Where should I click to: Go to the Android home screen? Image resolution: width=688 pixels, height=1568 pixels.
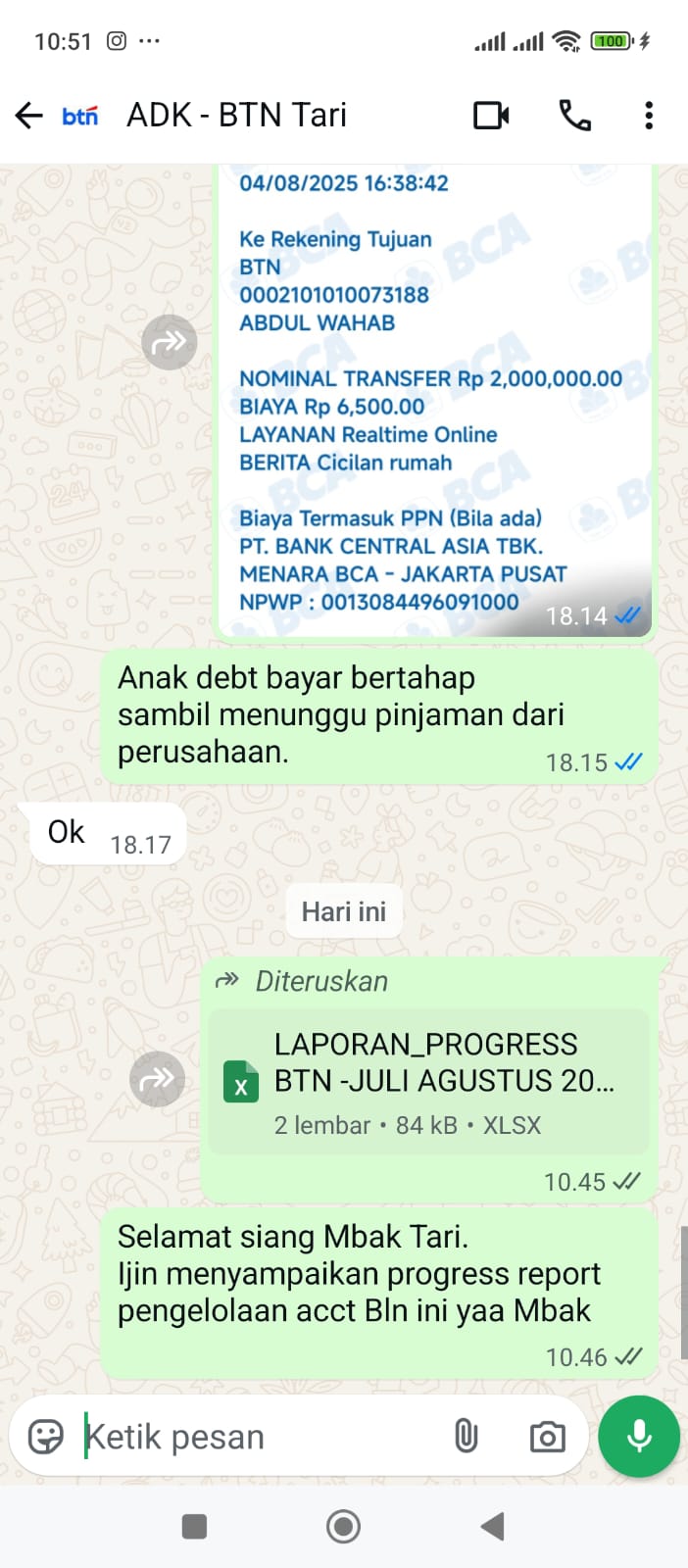(x=343, y=1526)
